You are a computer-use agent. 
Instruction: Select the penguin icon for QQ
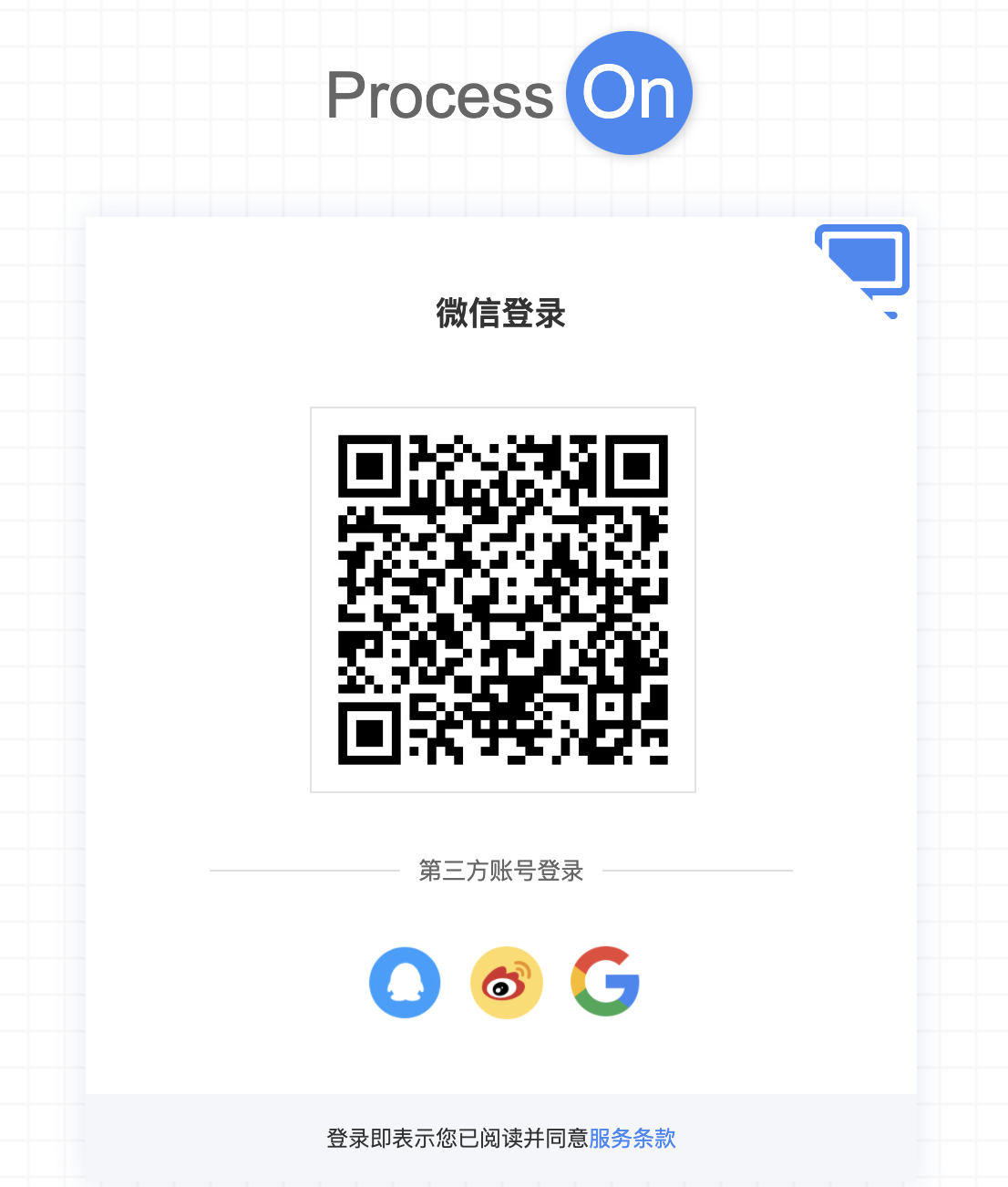(x=405, y=982)
